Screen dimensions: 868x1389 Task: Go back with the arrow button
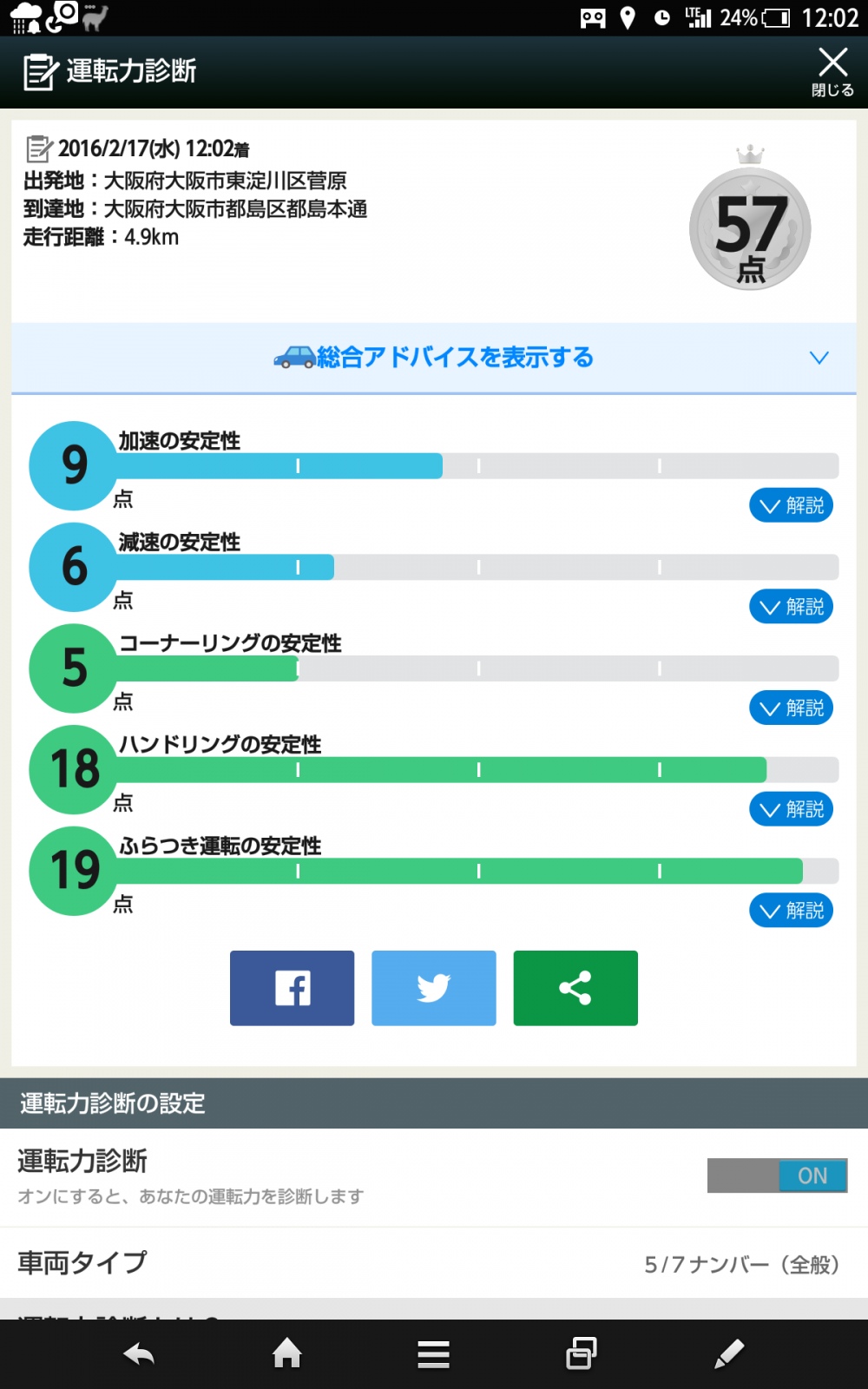click(x=139, y=1354)
